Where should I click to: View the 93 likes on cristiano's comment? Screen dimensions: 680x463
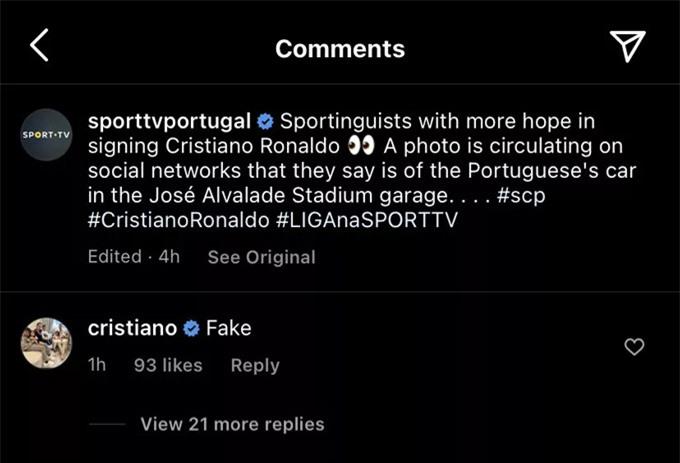(168, 365)
